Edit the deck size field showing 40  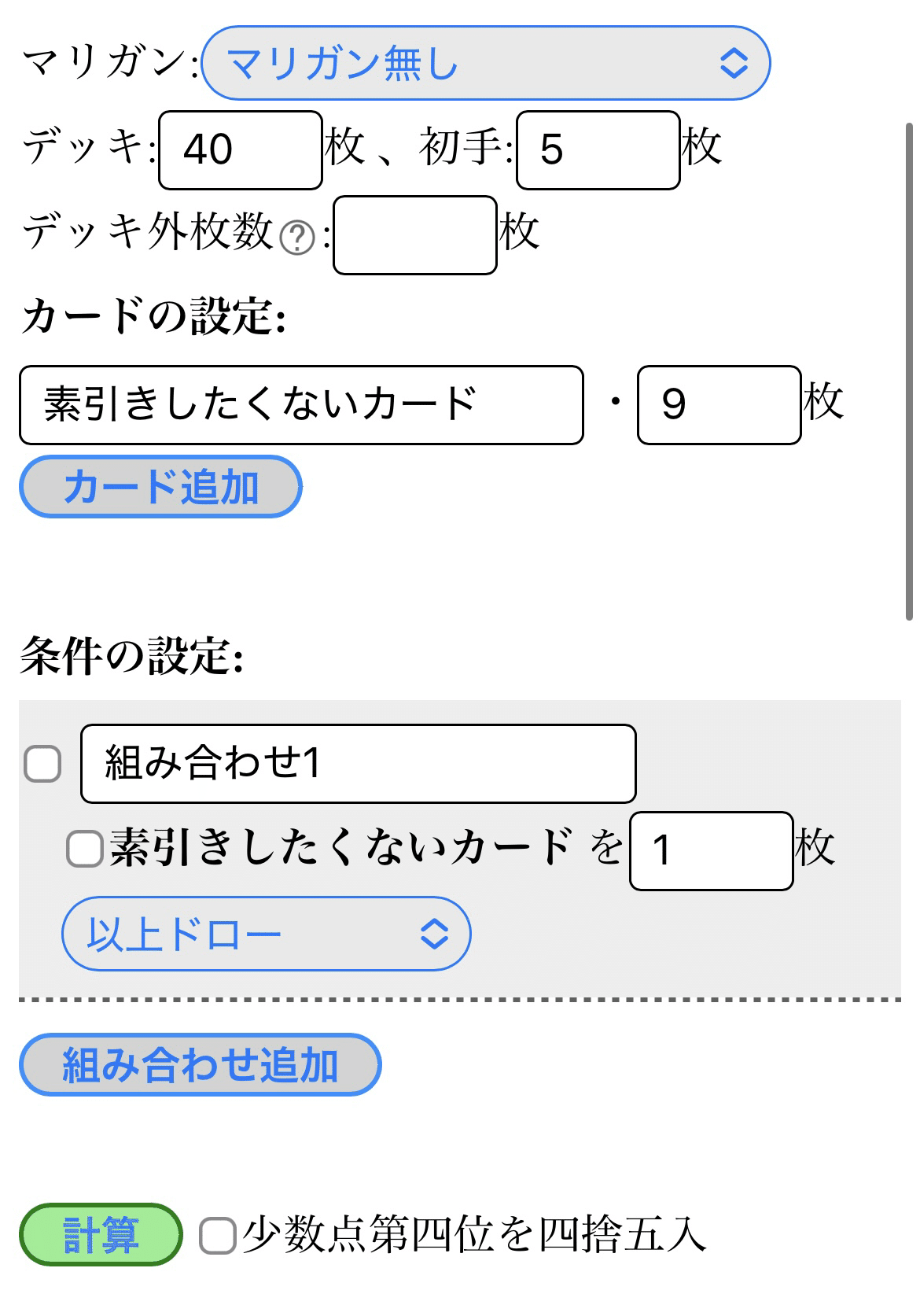(241, 150)
